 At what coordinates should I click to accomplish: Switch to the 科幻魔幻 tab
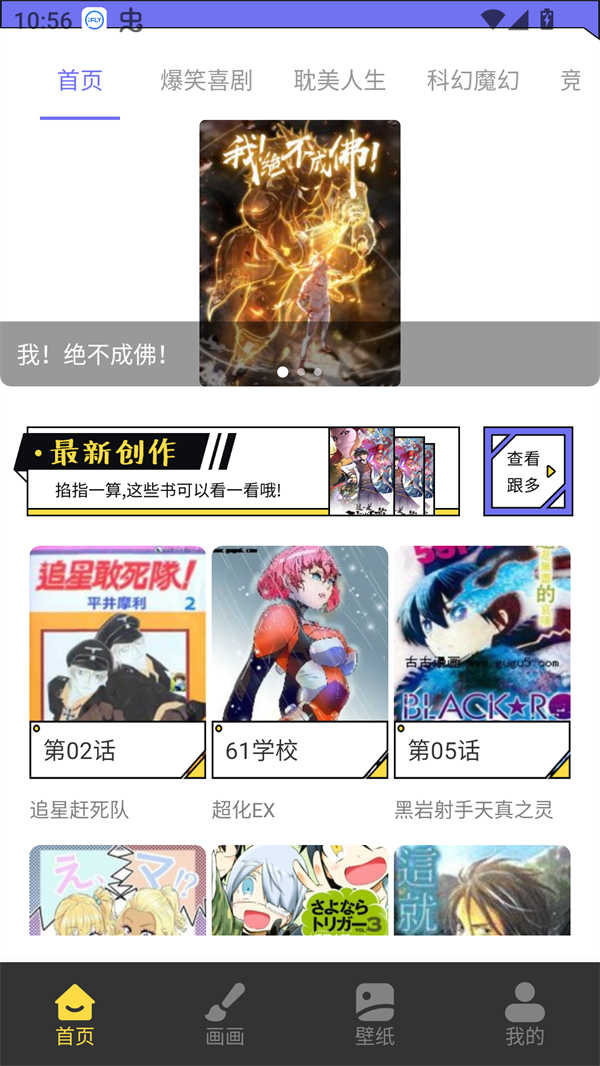tap(473, 81)
